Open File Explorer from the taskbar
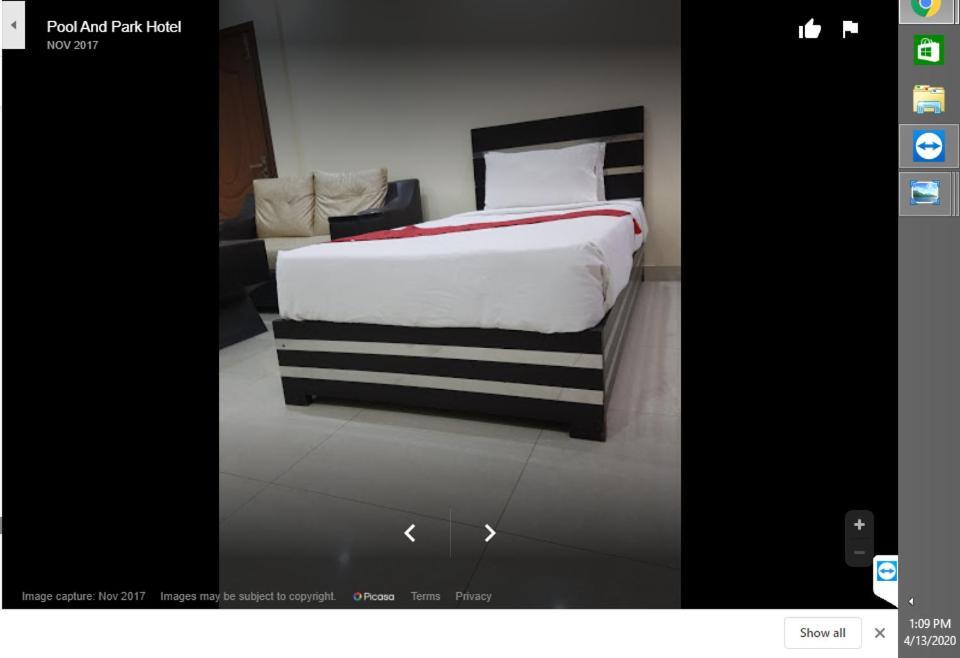 click(928, 99)
